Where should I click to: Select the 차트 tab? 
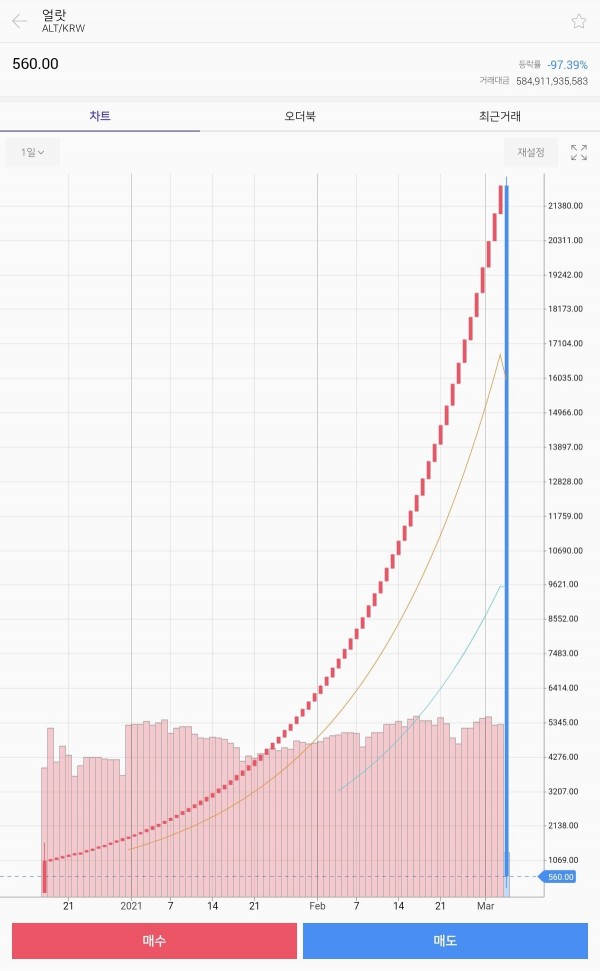click(100, 116)
